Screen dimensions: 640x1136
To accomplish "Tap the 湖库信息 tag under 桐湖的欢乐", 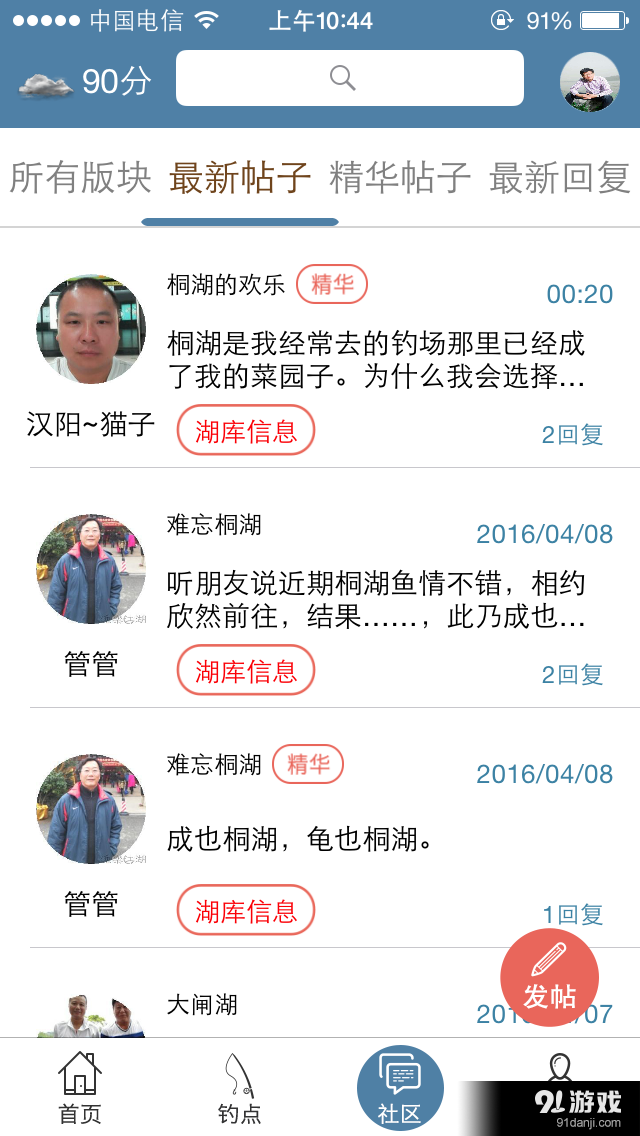I will tap(246, 431).
